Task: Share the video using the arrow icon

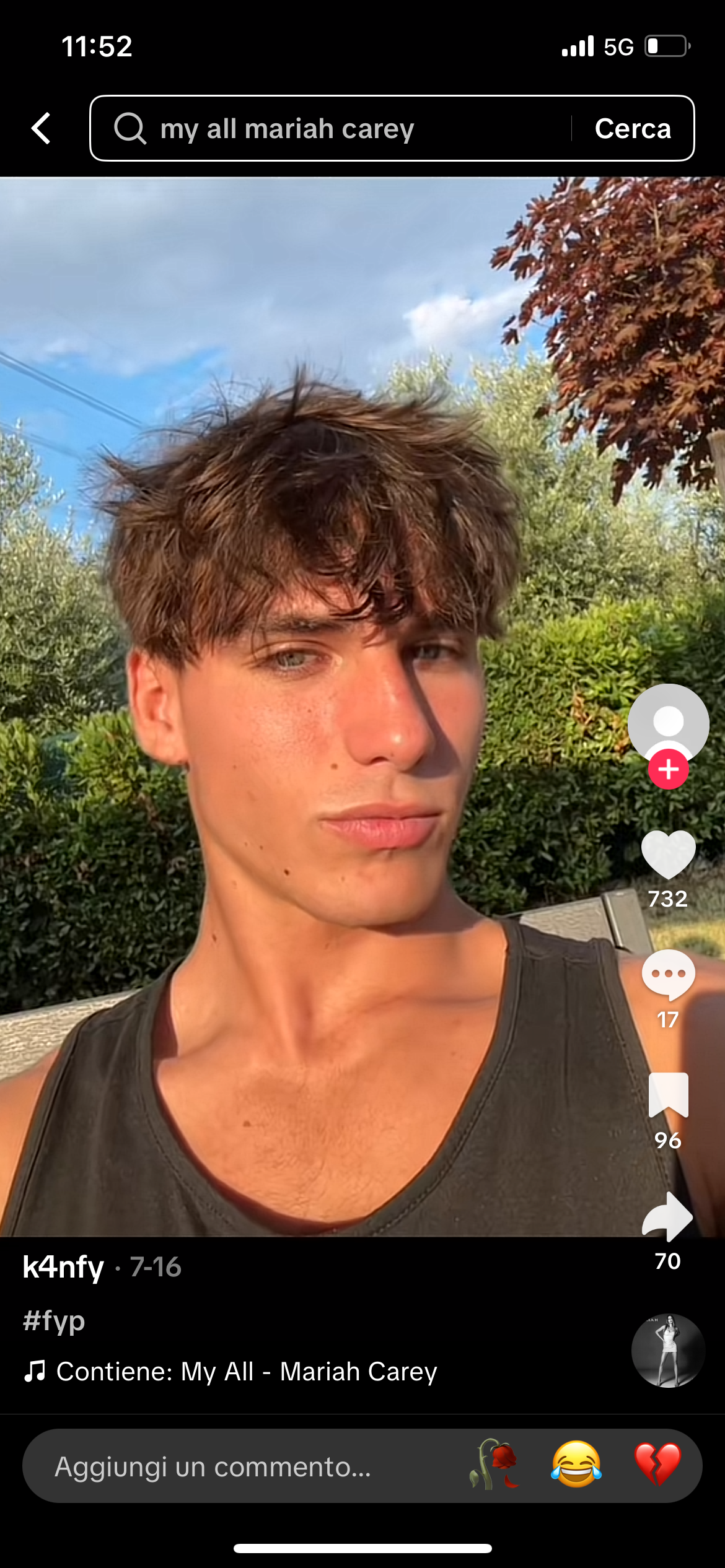Action: (x=668, y=1217)
